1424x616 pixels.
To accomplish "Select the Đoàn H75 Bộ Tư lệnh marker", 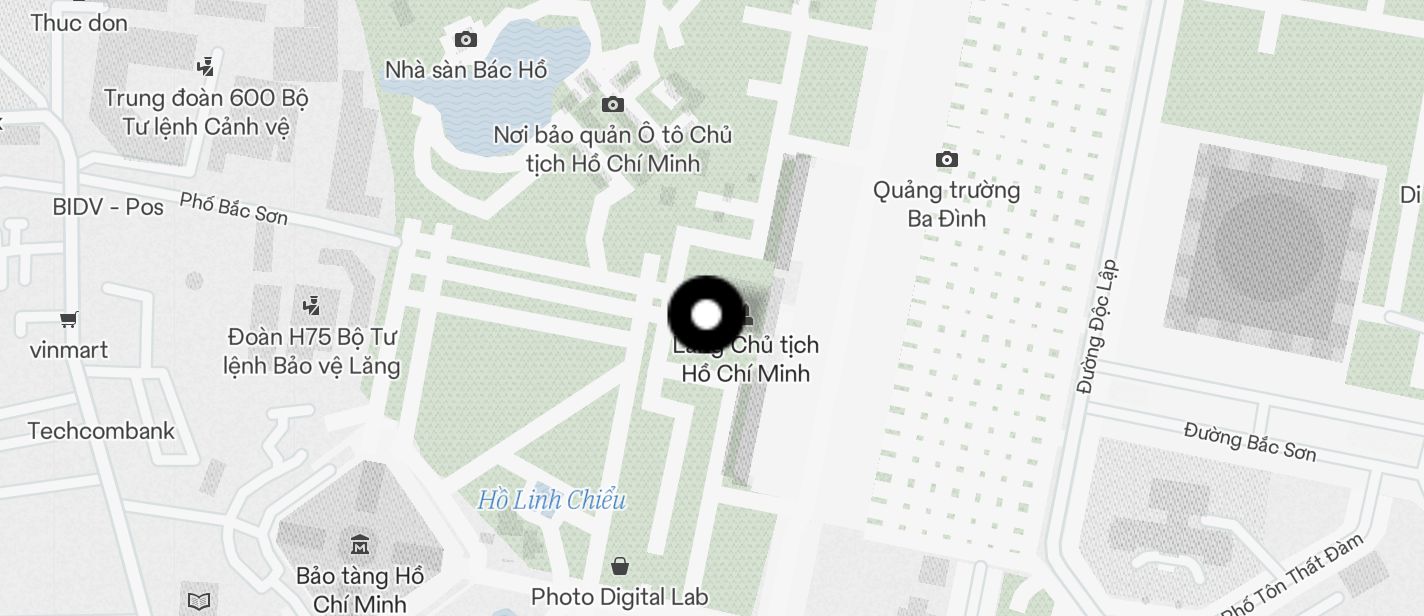I will point(312,305).
